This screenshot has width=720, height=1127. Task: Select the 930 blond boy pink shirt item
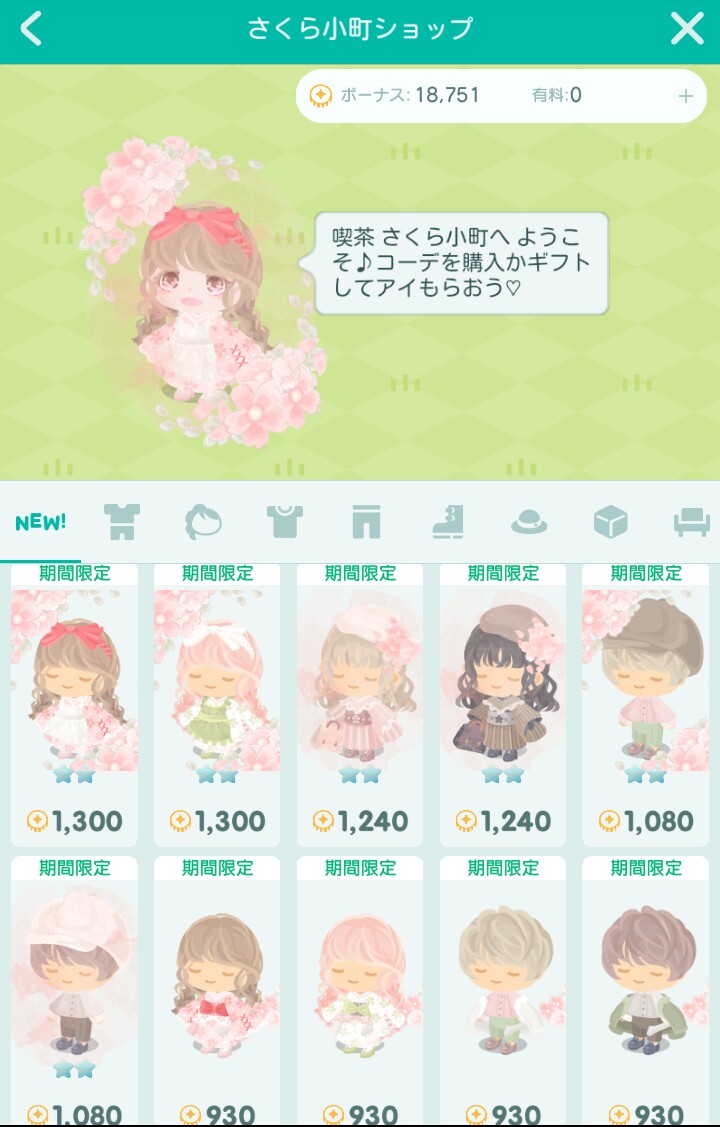[x=503, y=990]
